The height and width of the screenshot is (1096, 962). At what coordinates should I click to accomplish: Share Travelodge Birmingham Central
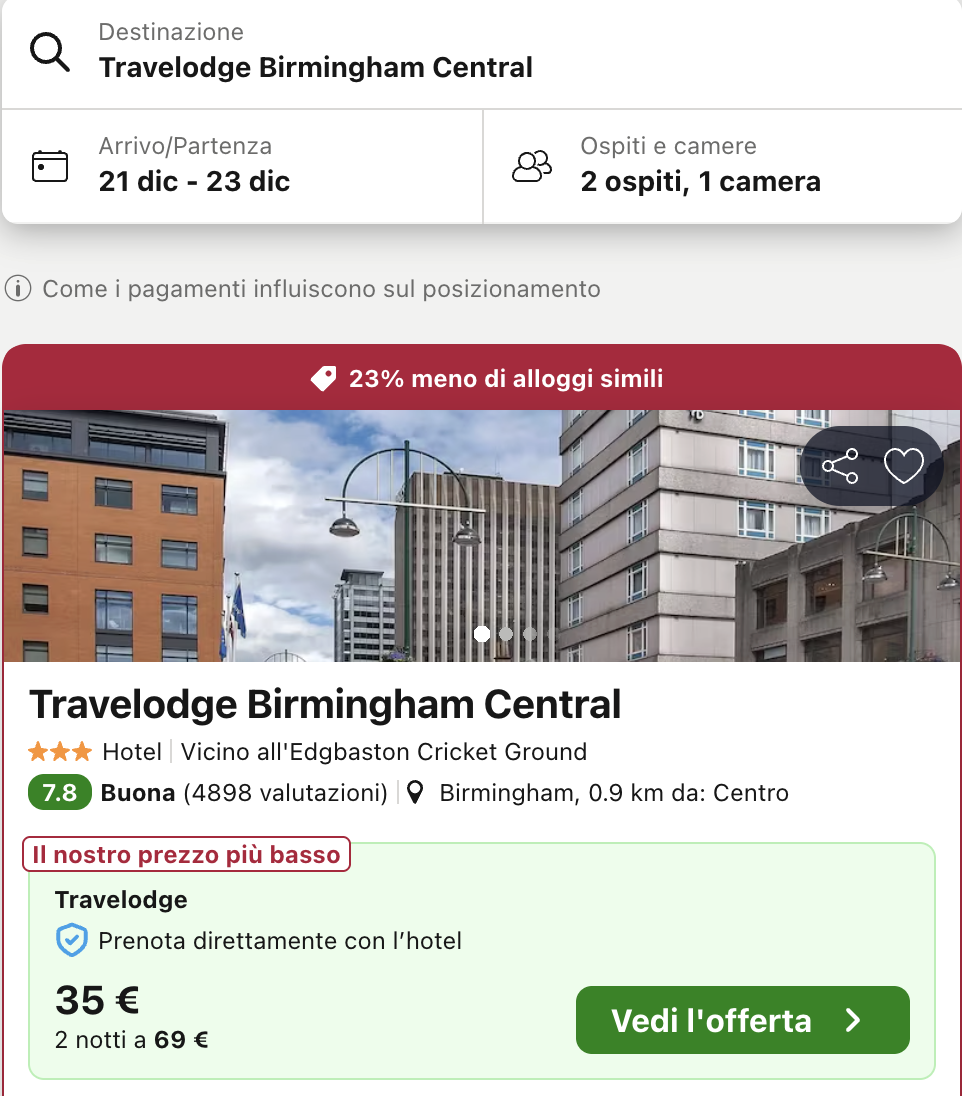click(x=840, y=466)
